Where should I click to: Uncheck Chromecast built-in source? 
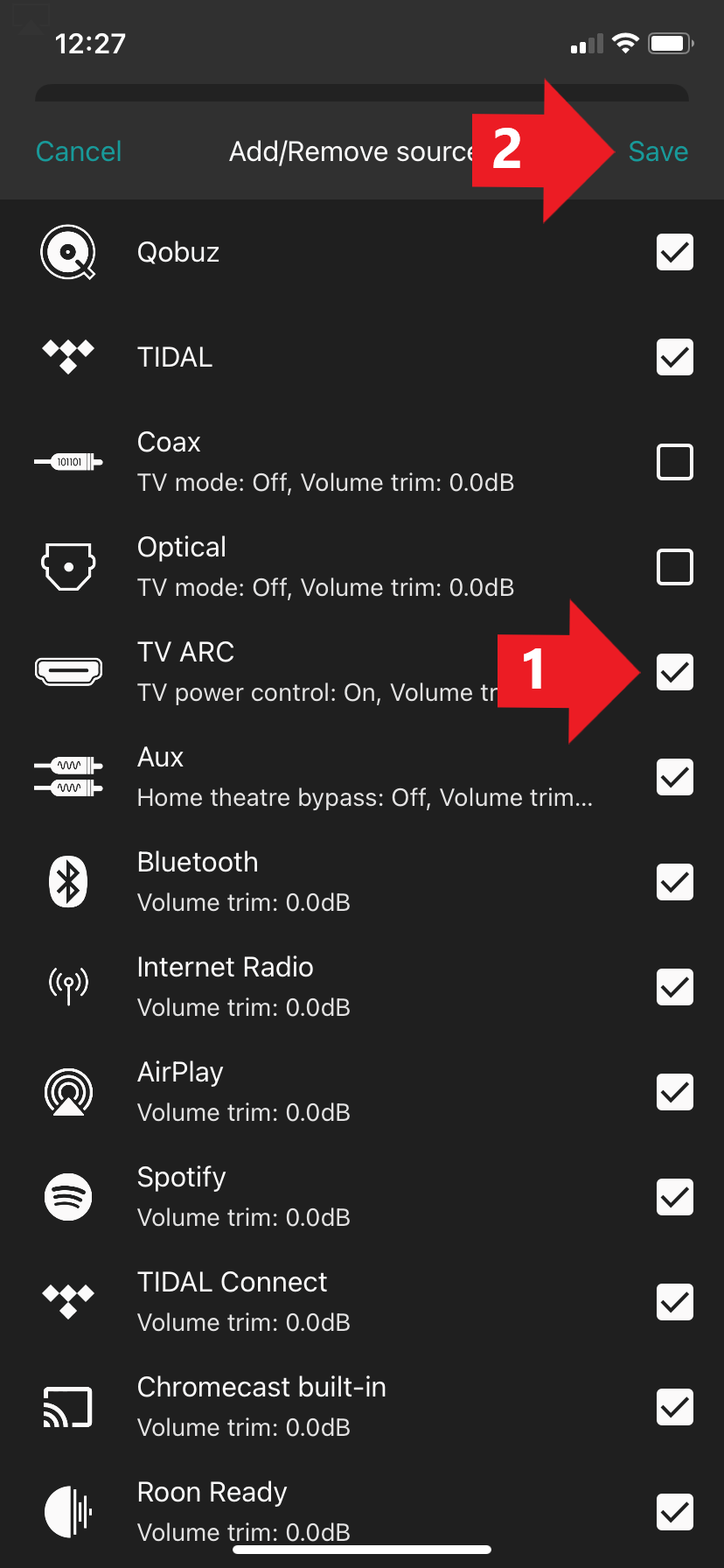pos(674,1407)
